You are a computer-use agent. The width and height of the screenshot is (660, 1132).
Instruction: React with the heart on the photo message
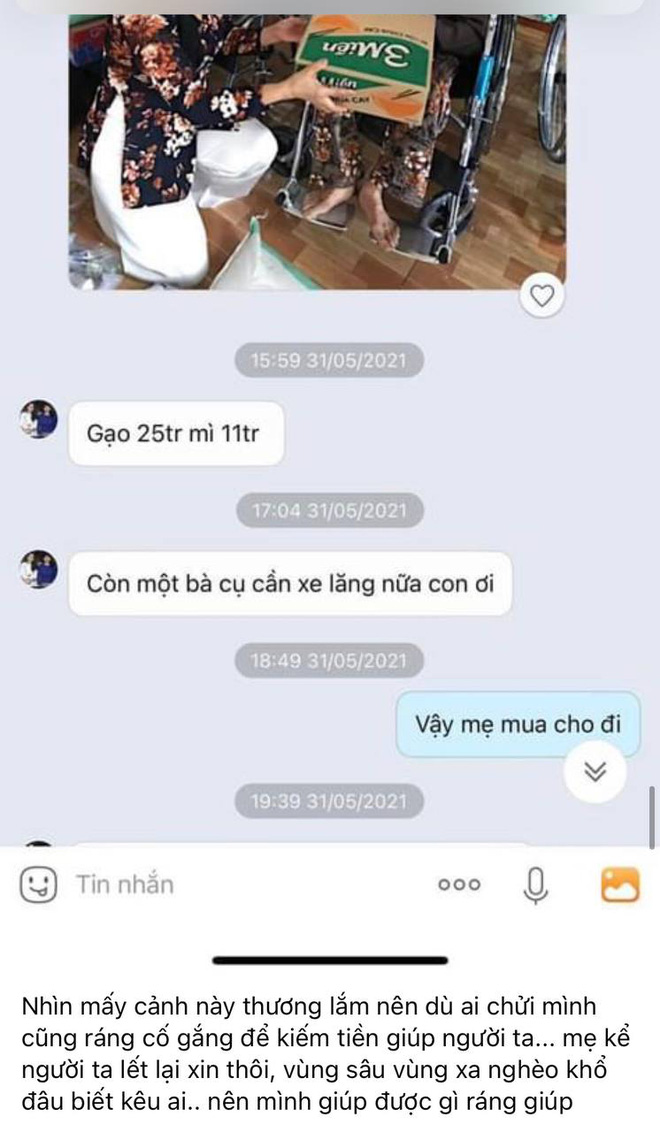pyautogui.click(x=542, y=297)
